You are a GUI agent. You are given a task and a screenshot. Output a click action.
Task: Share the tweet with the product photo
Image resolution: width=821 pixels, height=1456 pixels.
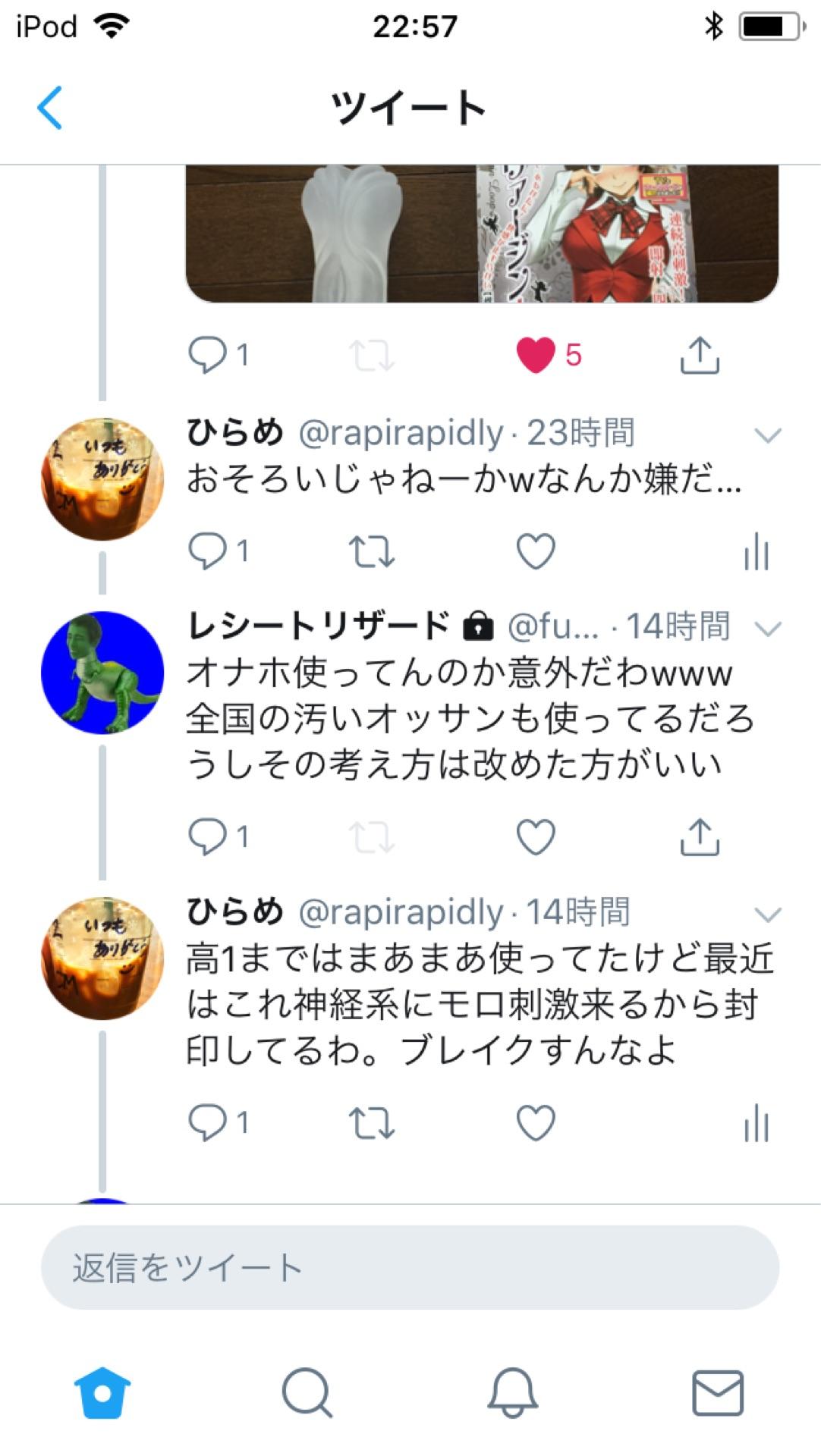point(702,354)
